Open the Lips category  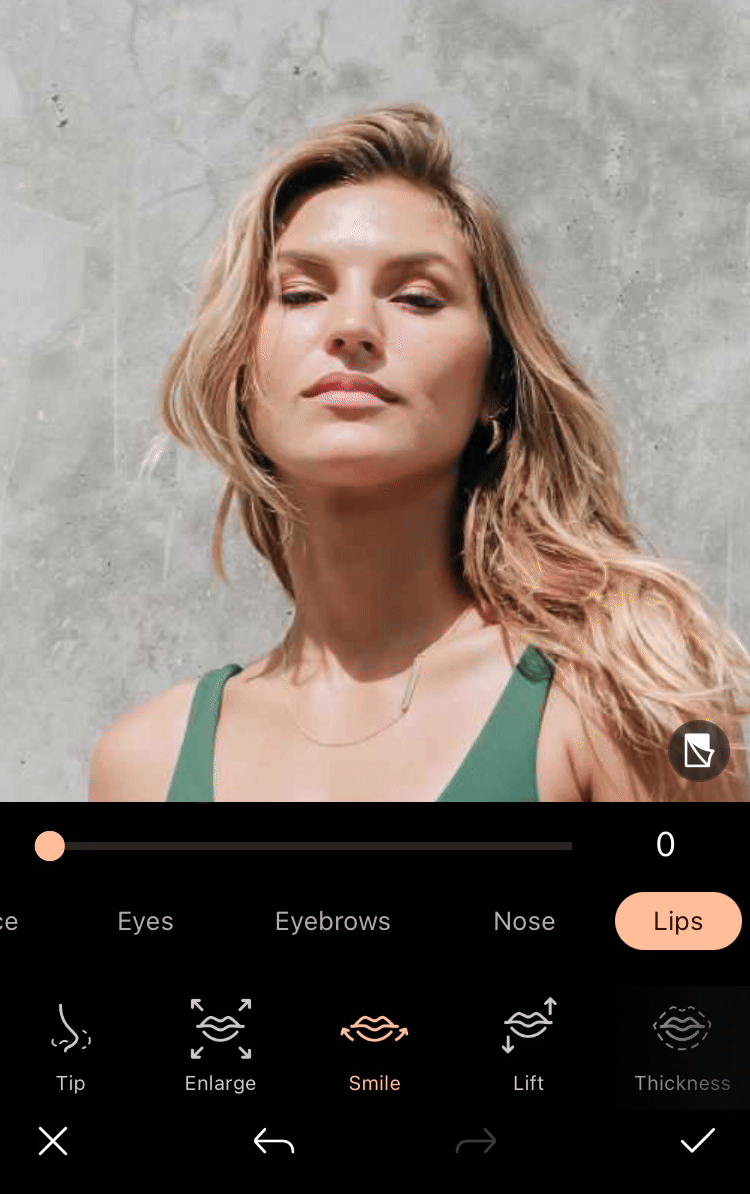[x=677, y=921]
